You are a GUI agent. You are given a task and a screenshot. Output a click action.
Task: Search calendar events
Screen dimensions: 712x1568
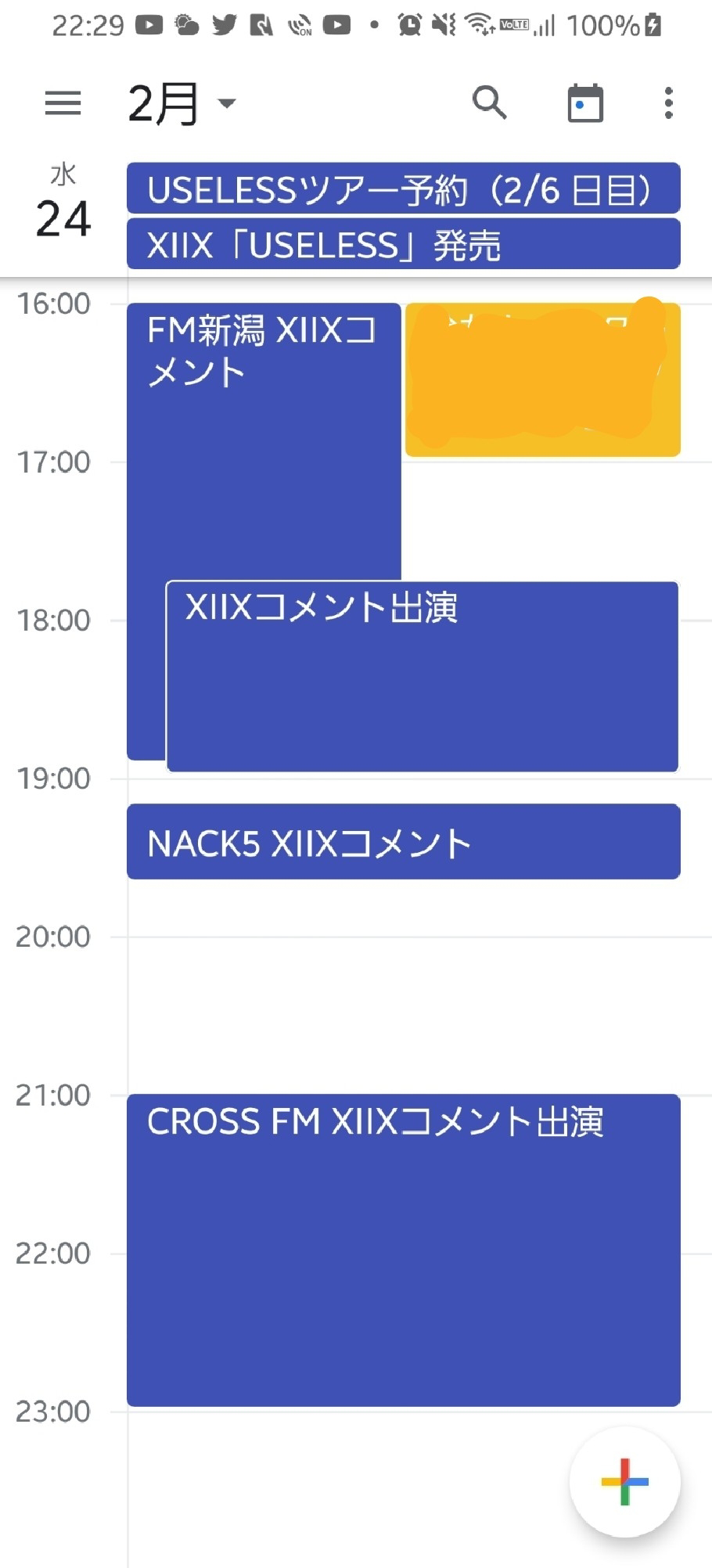tap(490, 102)
